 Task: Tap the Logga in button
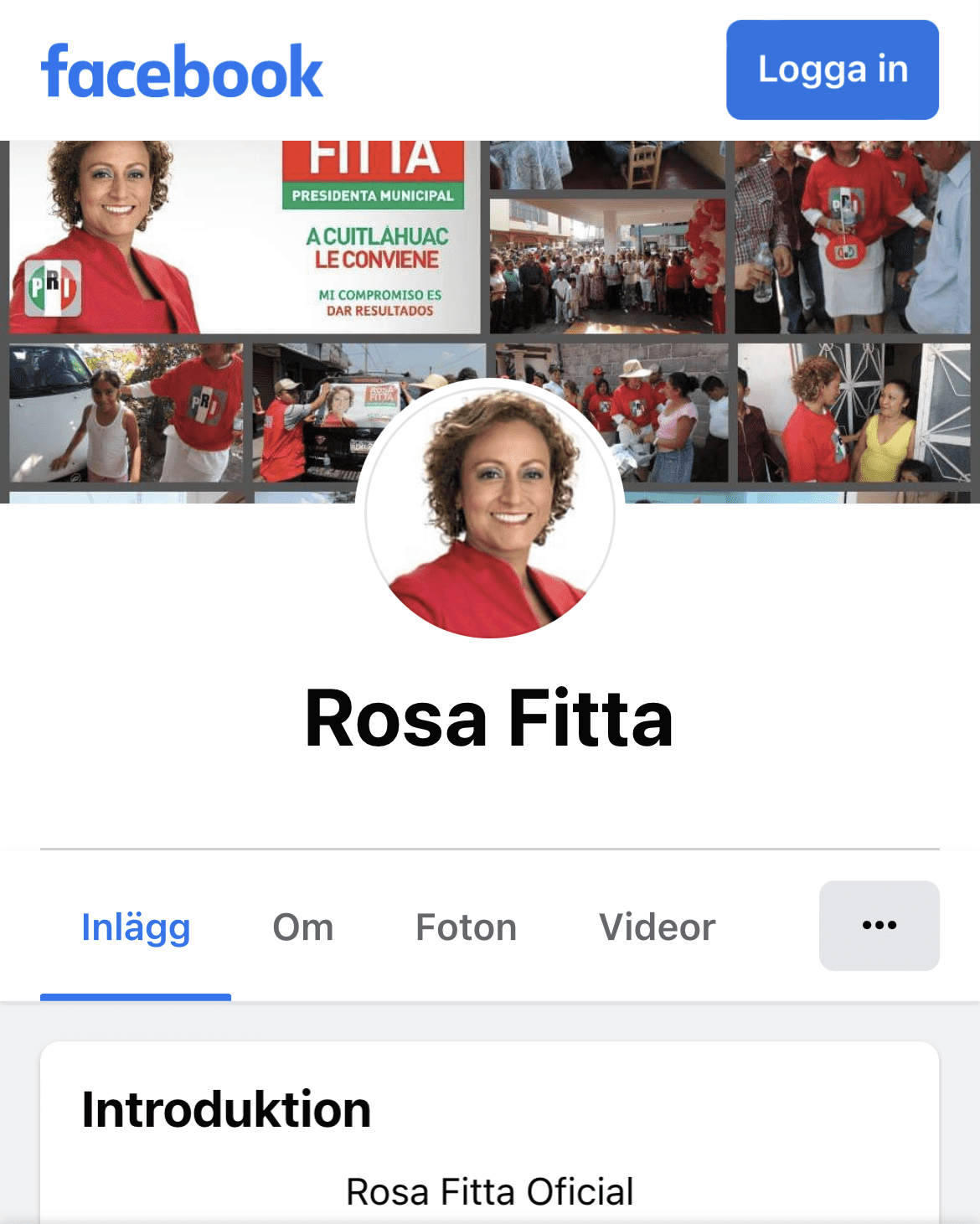(x=832, y=70)
